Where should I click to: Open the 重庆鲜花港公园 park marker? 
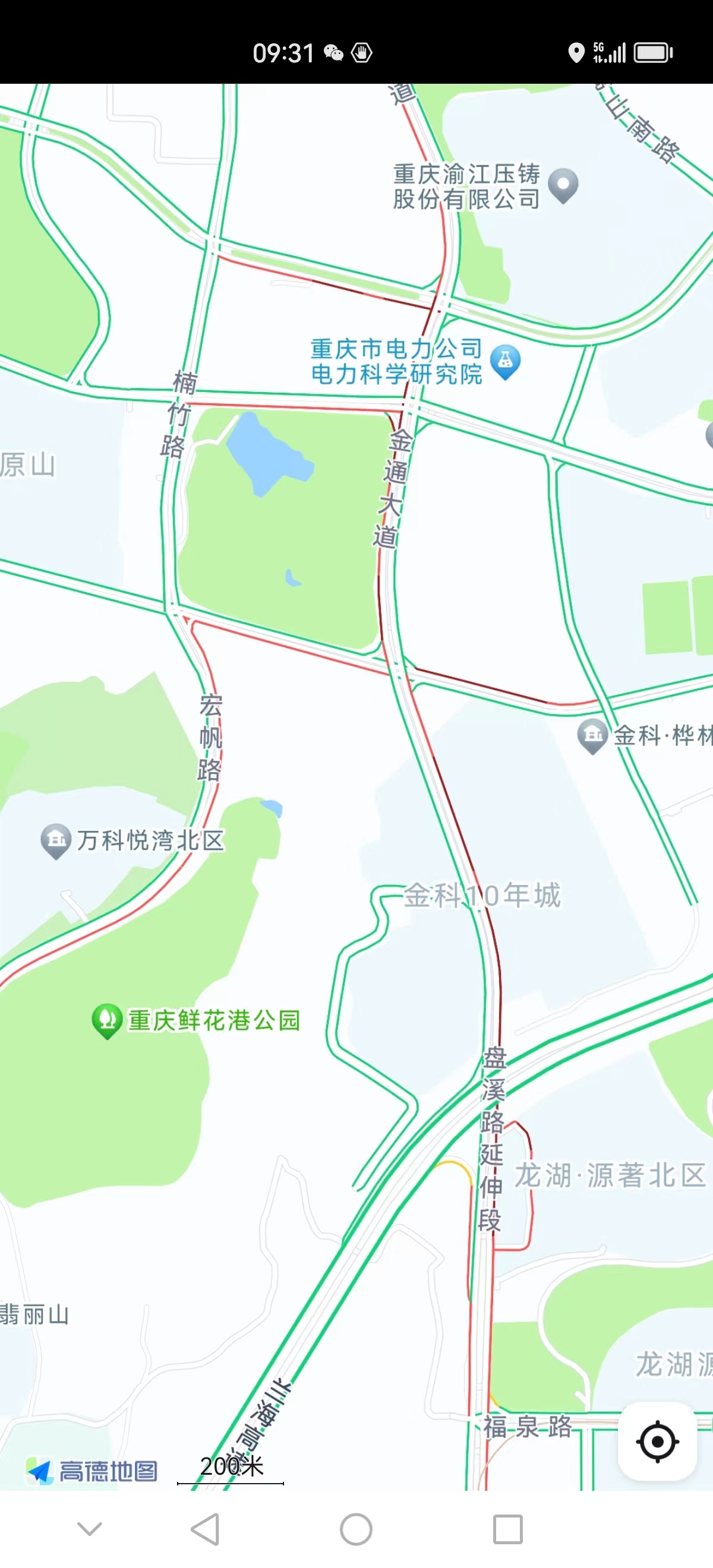click(107, 1021)
